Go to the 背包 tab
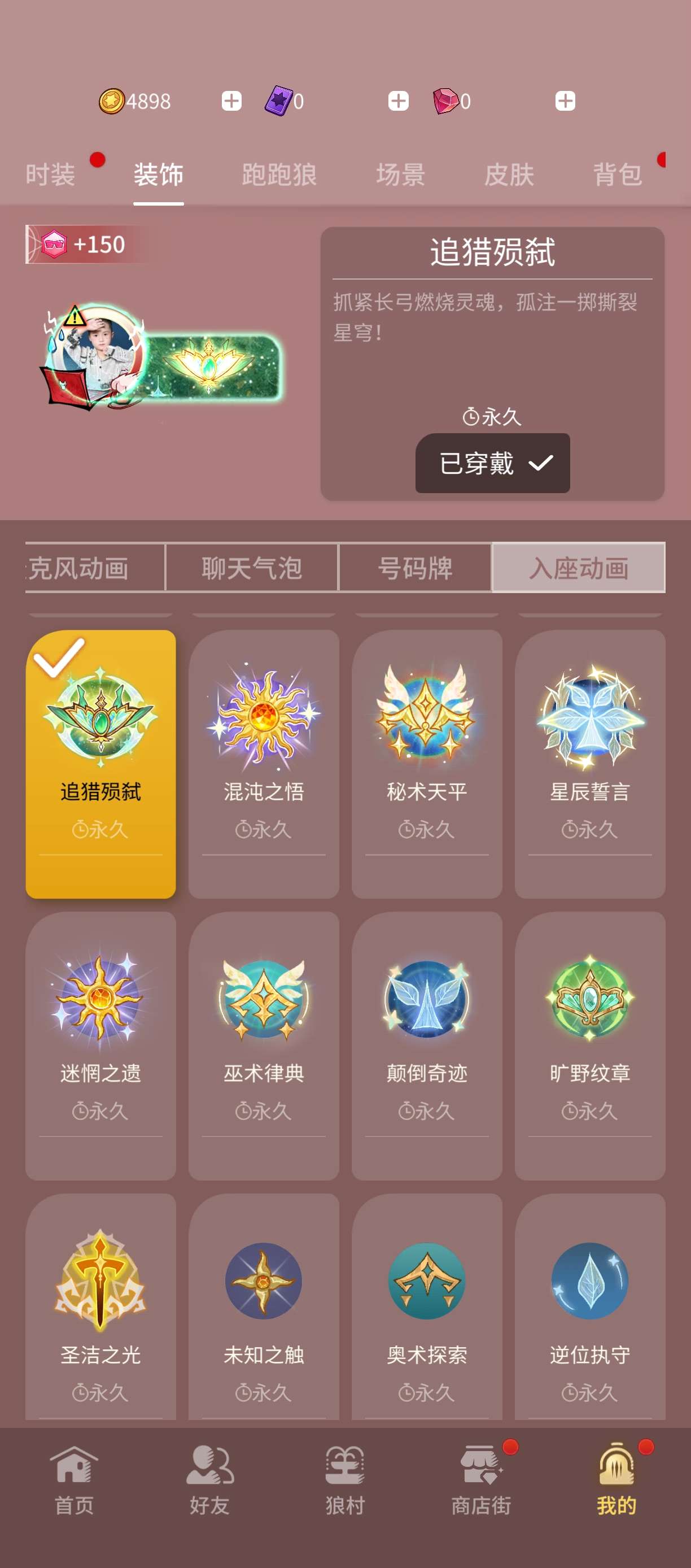Viewport: 691px width, 1568px height. pos(618,175)
